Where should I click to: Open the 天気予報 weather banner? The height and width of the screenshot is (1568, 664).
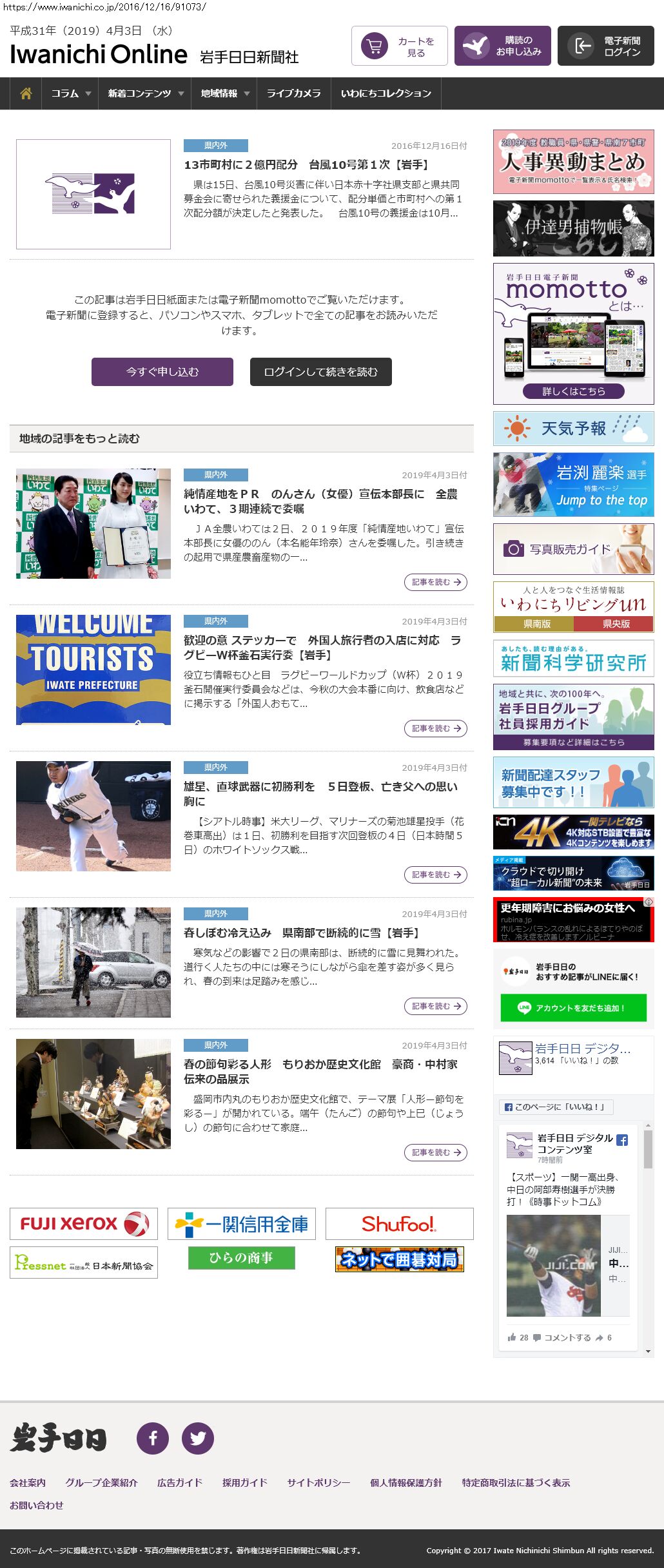click(x=573, y=429)
